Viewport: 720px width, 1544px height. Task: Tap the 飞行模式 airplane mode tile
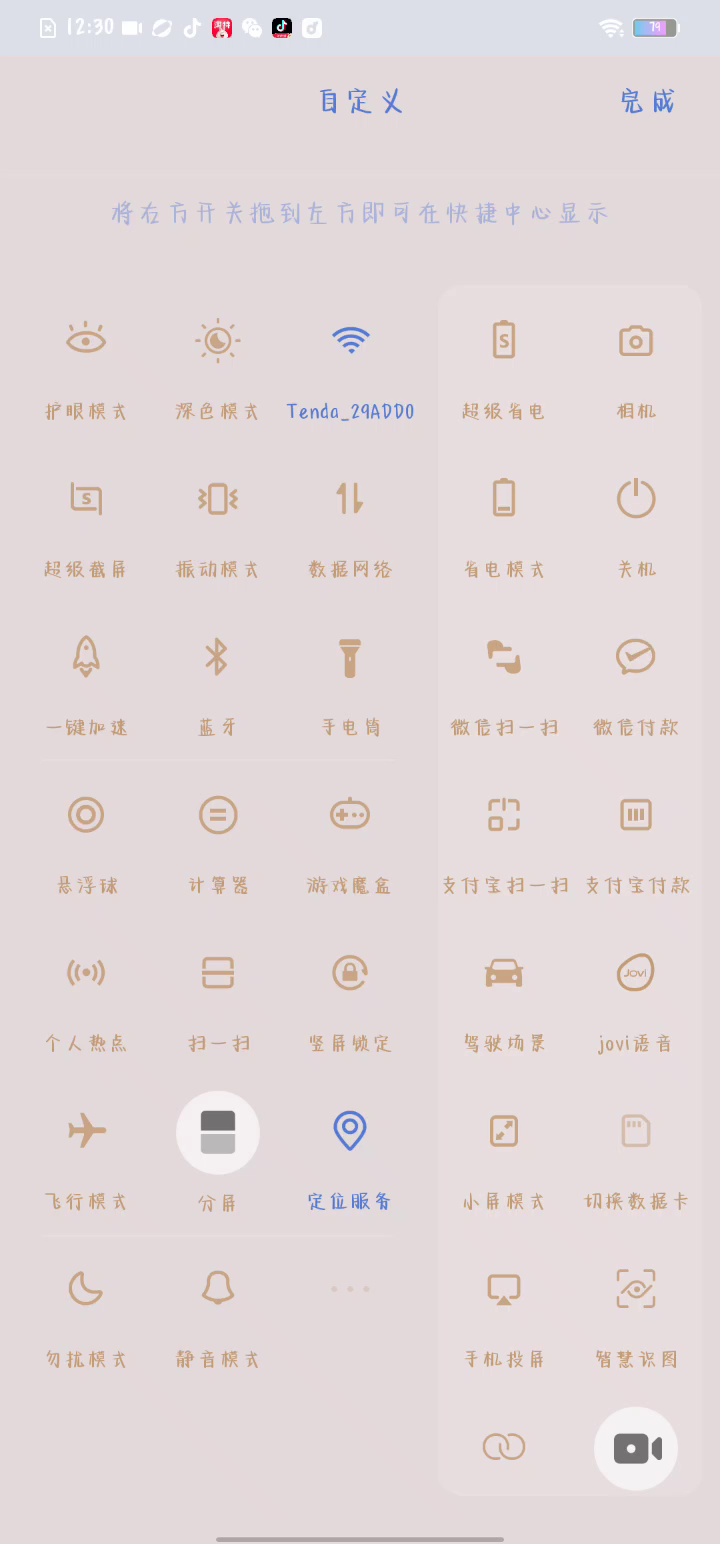[86, 1131]
